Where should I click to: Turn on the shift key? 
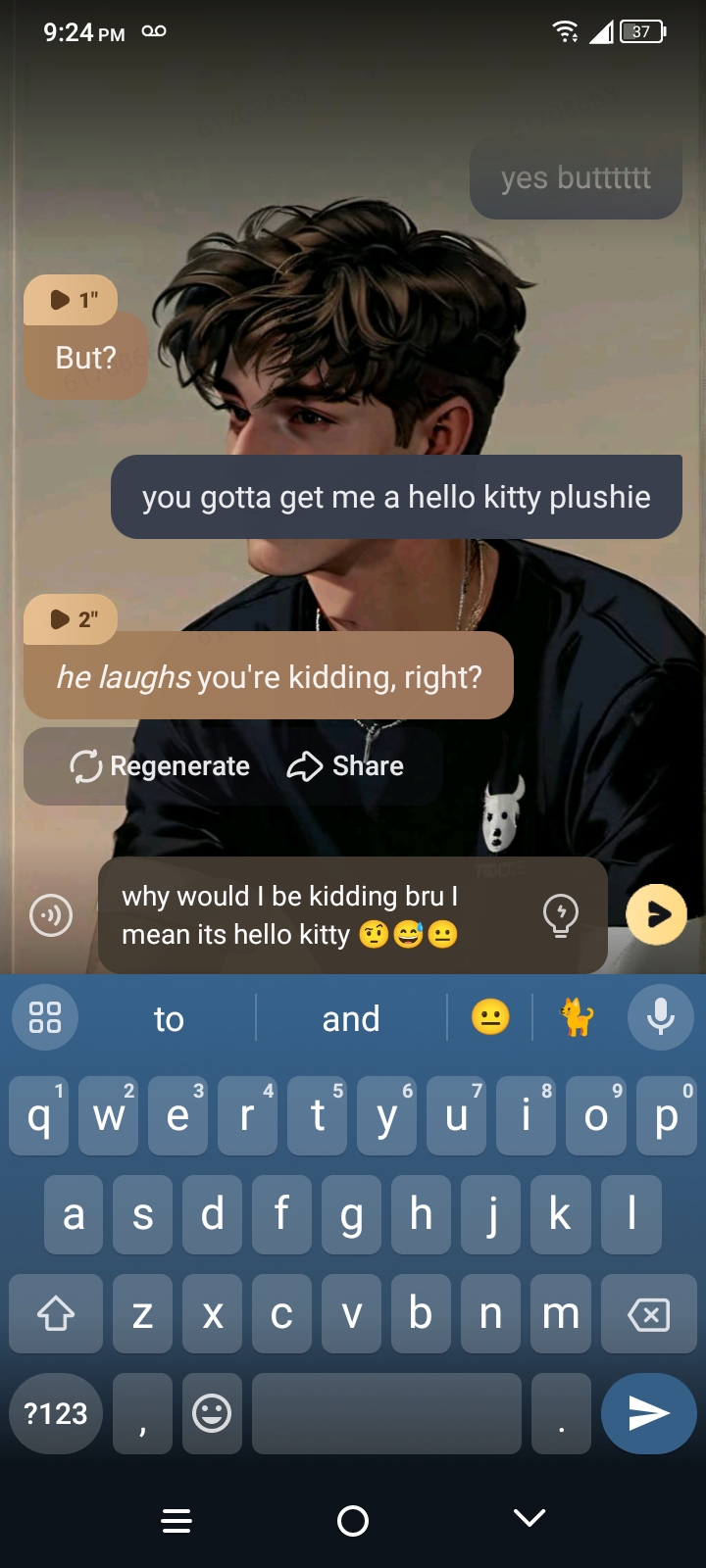56,1314
